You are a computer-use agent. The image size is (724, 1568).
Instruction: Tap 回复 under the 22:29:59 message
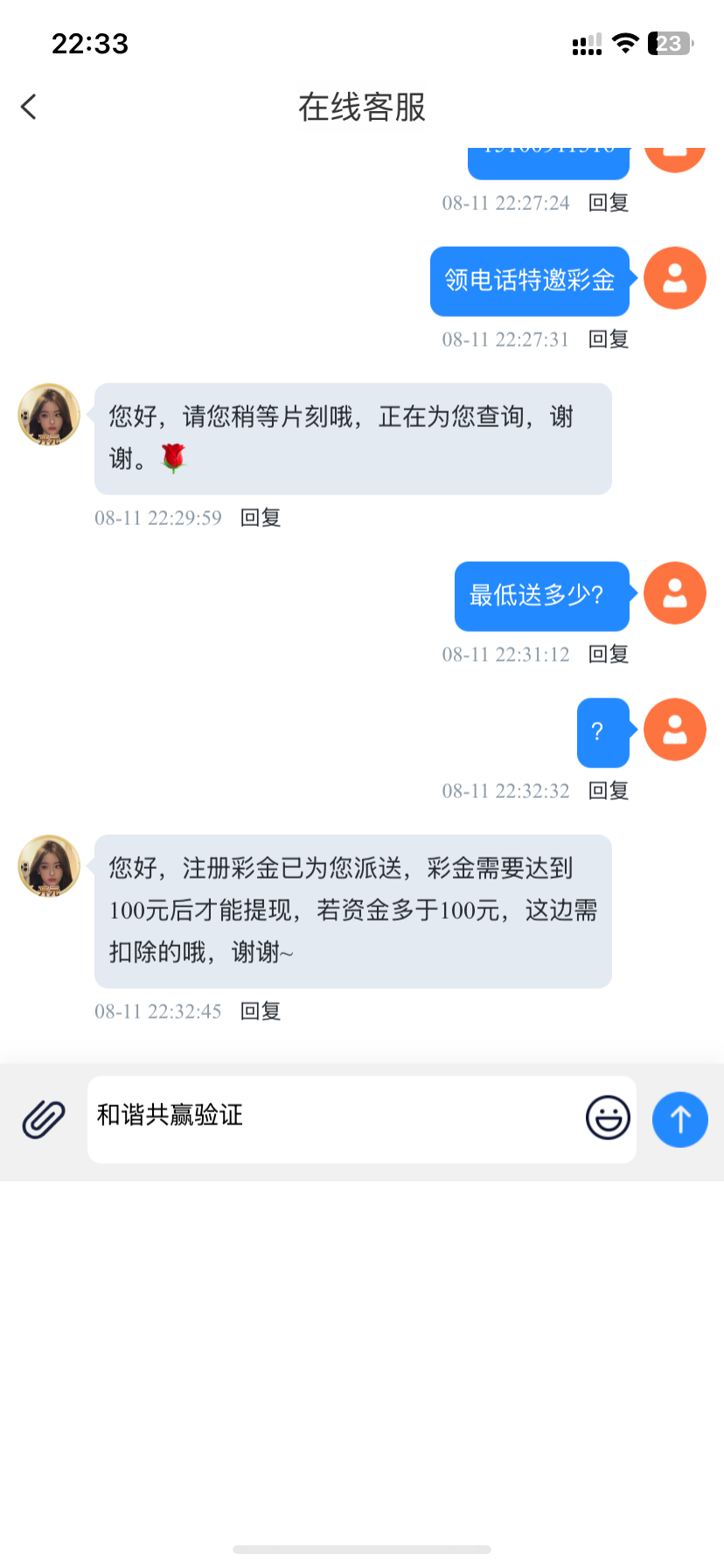(x=261, y=518)
